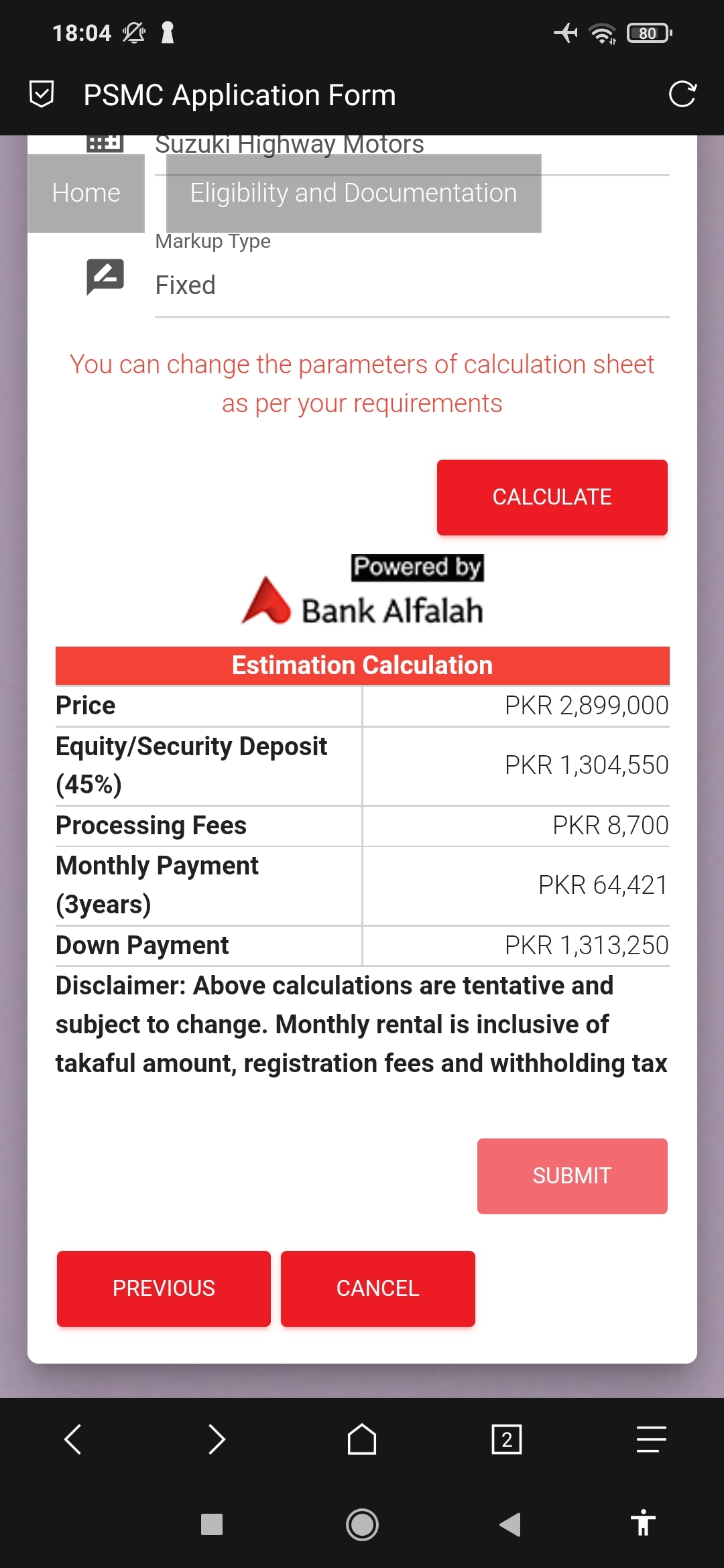Open the browser menu
This screenshot has height=1568, width=724.
coord(651,1439)
